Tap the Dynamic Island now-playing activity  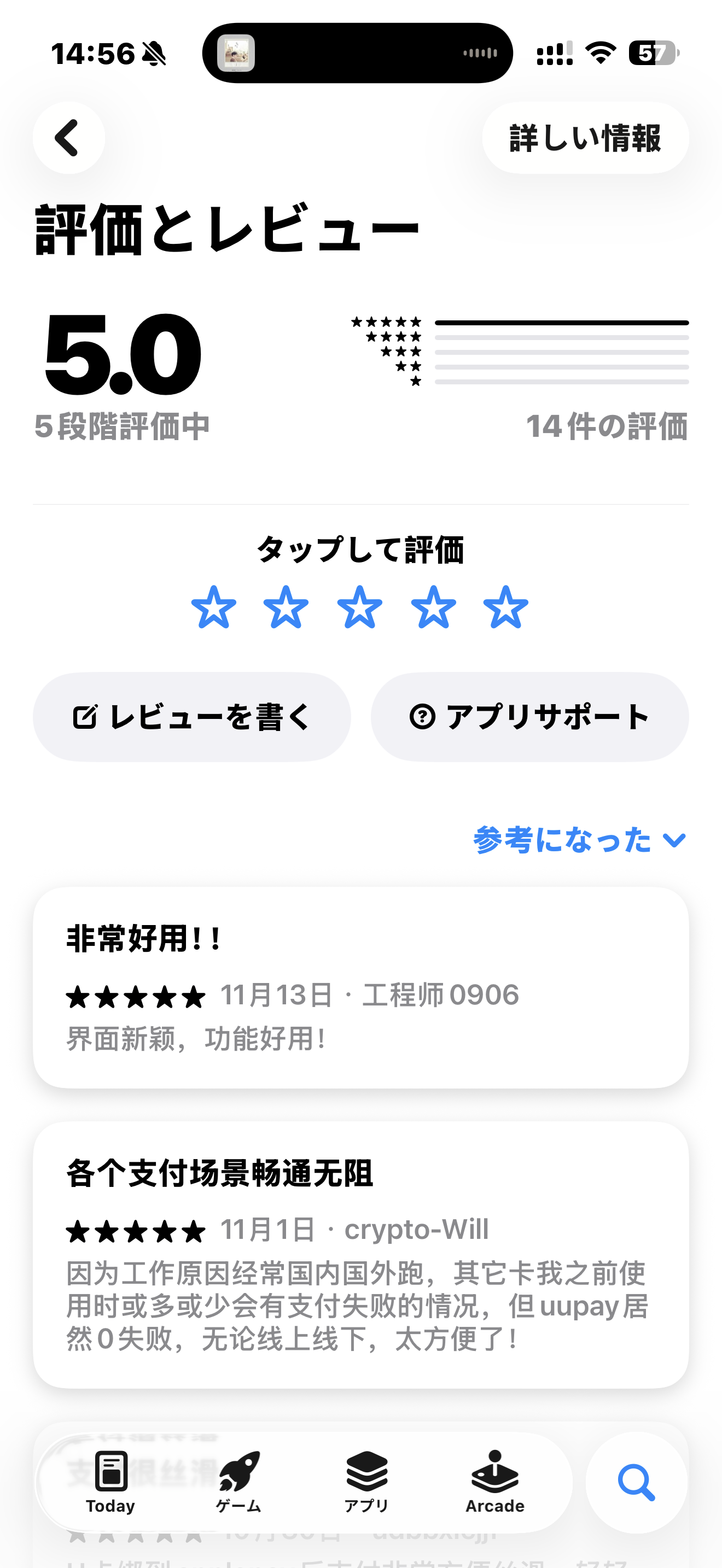[357, 53]
